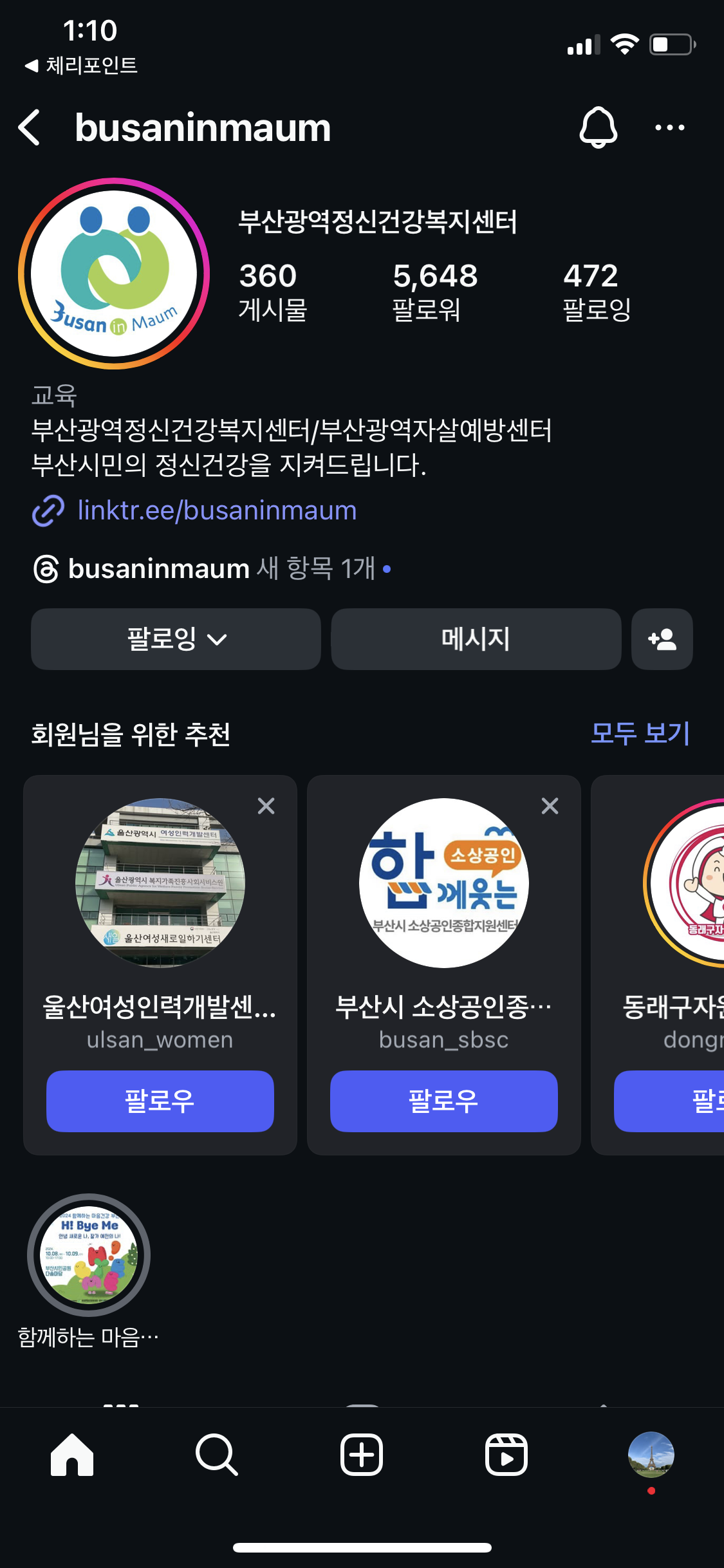Dismiss the ulsan_women suggestion card

click(x=266, y=806)
